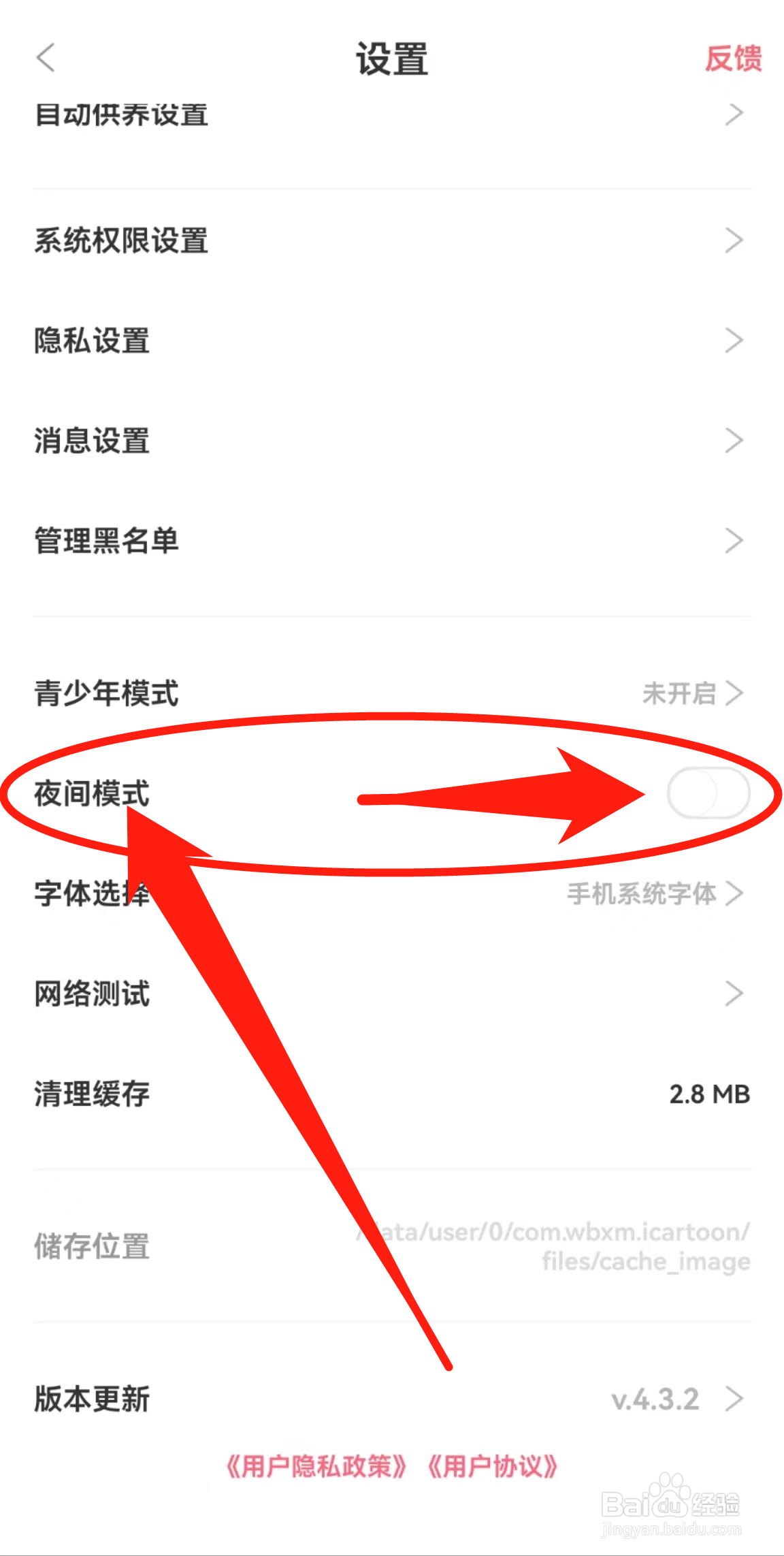Tap the back arrow to exit settings

pyautogui.click(x=45, y=59)
